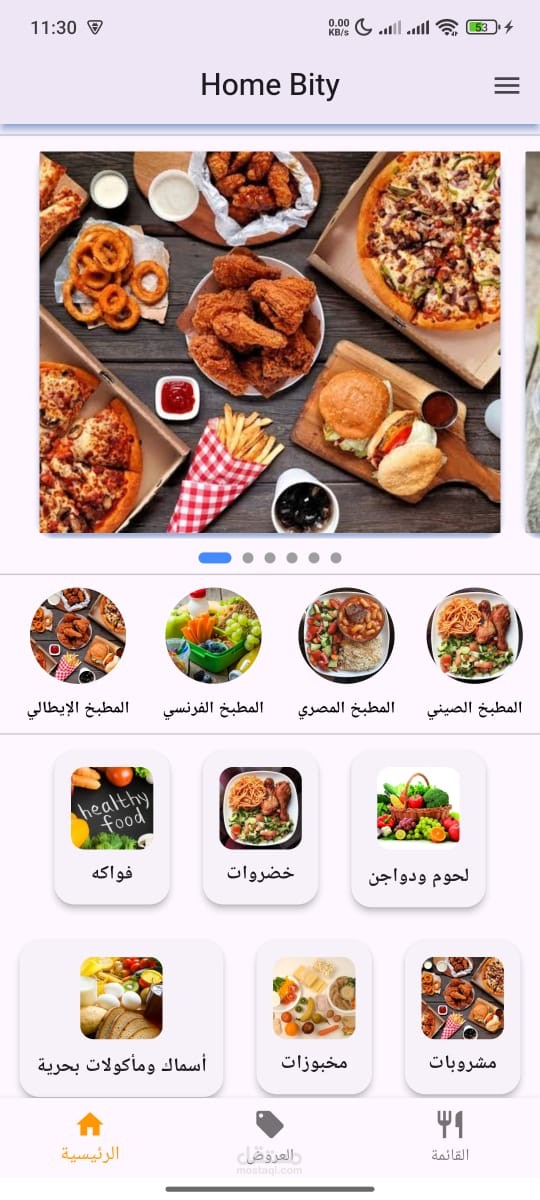
Task: Open the لحوم ودواجن category
Action: point(418,829)
